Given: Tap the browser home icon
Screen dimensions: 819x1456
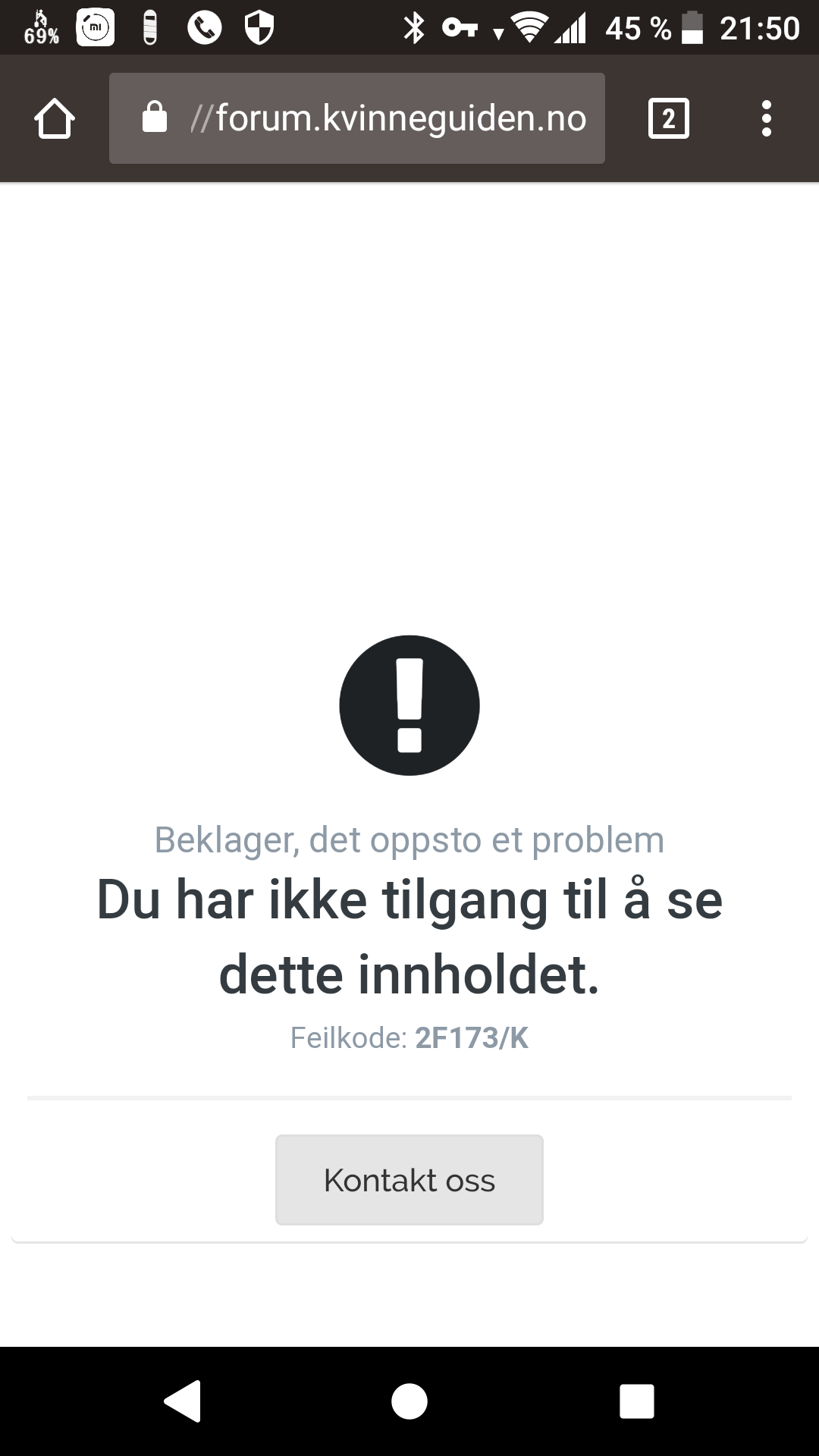Looking at the screenshot, I should [55, 118].
